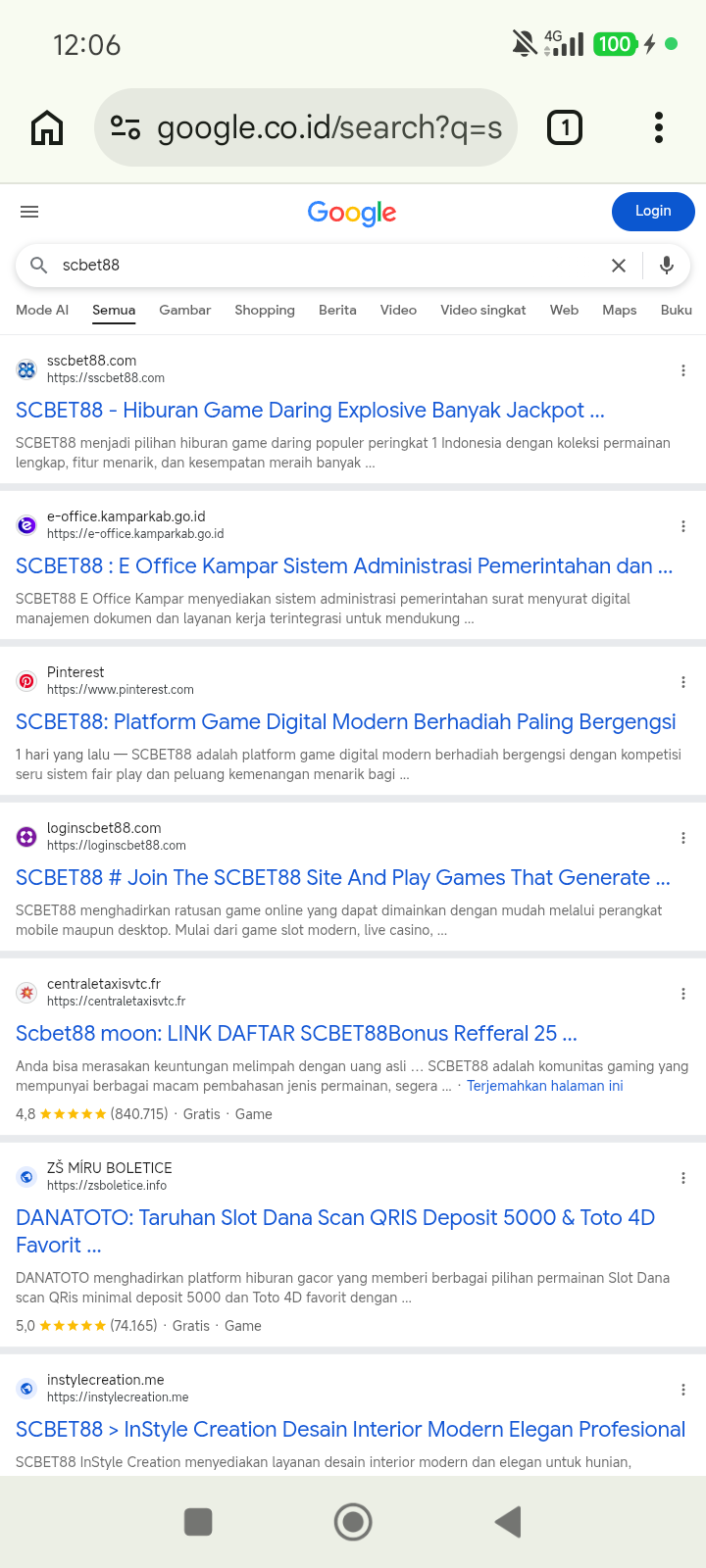Screen dimensions: 706x1568
Task: Open the Pinterest SCBET88 Platform Game result
Action: (x=346, y=721)
